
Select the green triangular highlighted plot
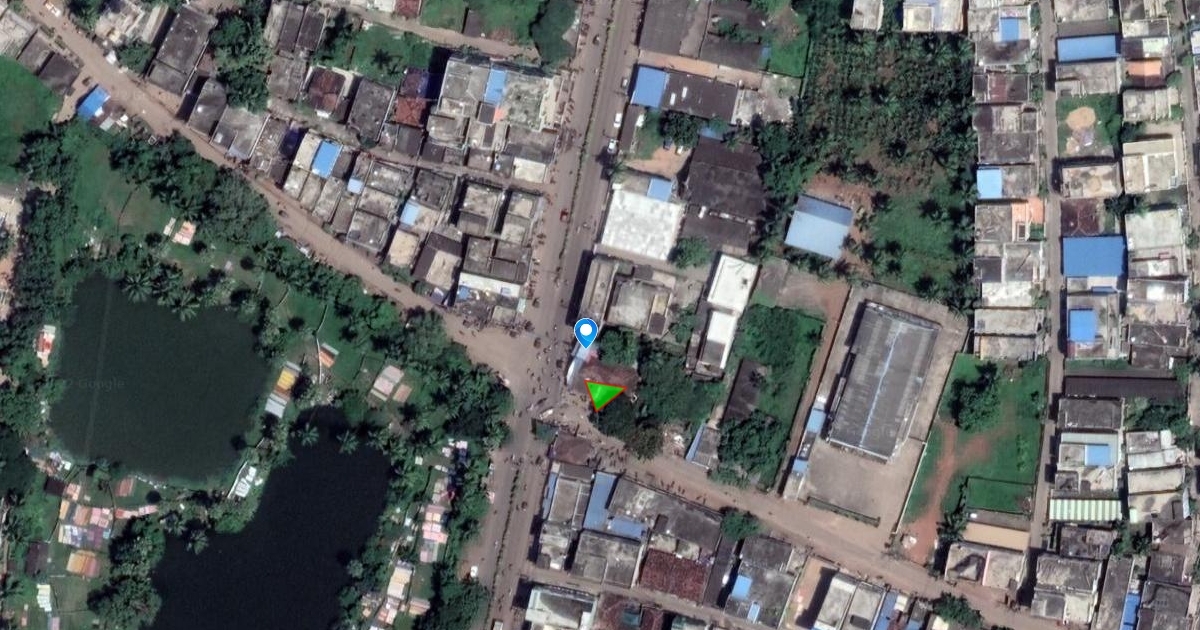pyautogui.click(x=602, y=394)
